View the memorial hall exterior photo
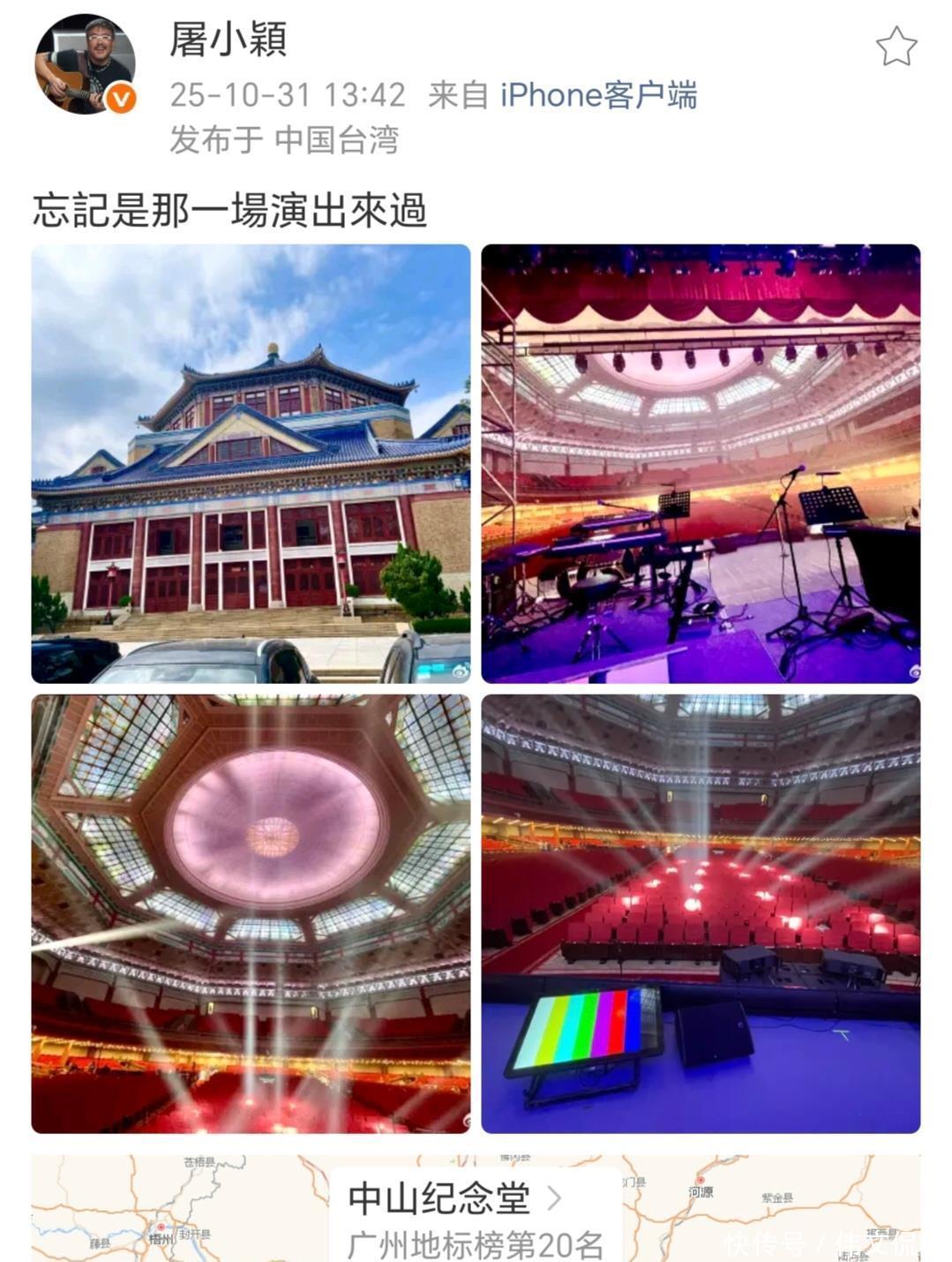 point(251,463)
